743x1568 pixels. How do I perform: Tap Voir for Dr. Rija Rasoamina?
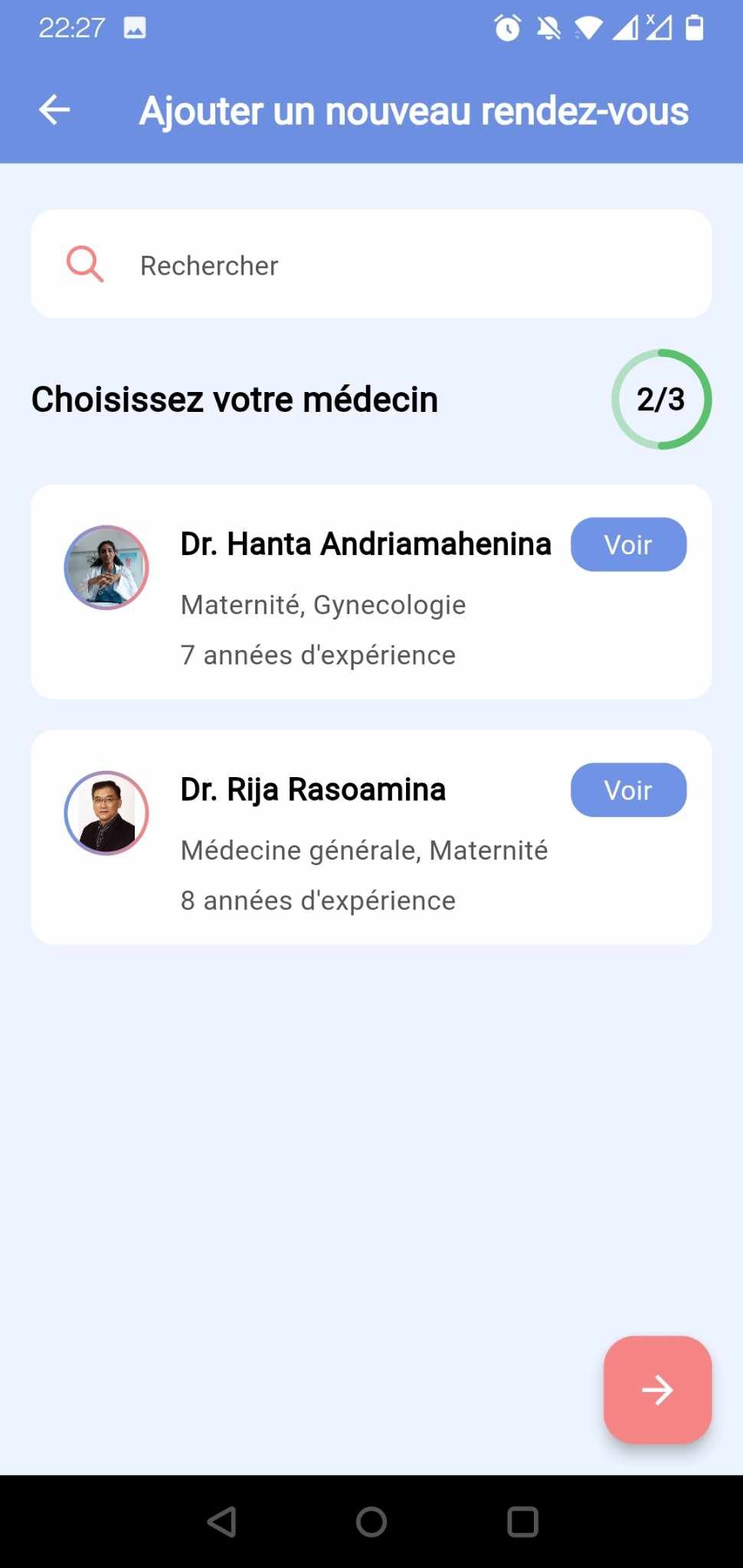coord(628,789)
